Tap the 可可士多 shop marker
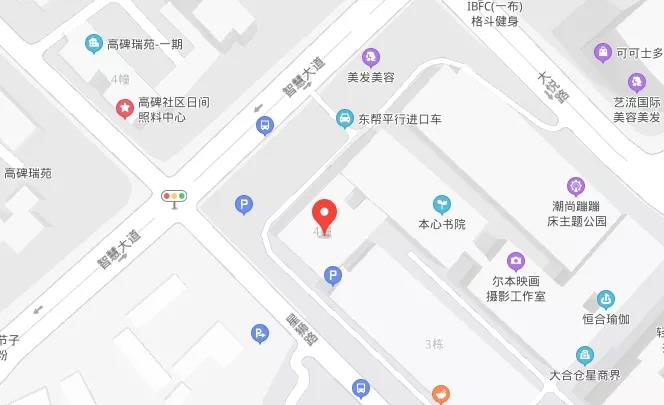664x405 pixels. [602, 52]
